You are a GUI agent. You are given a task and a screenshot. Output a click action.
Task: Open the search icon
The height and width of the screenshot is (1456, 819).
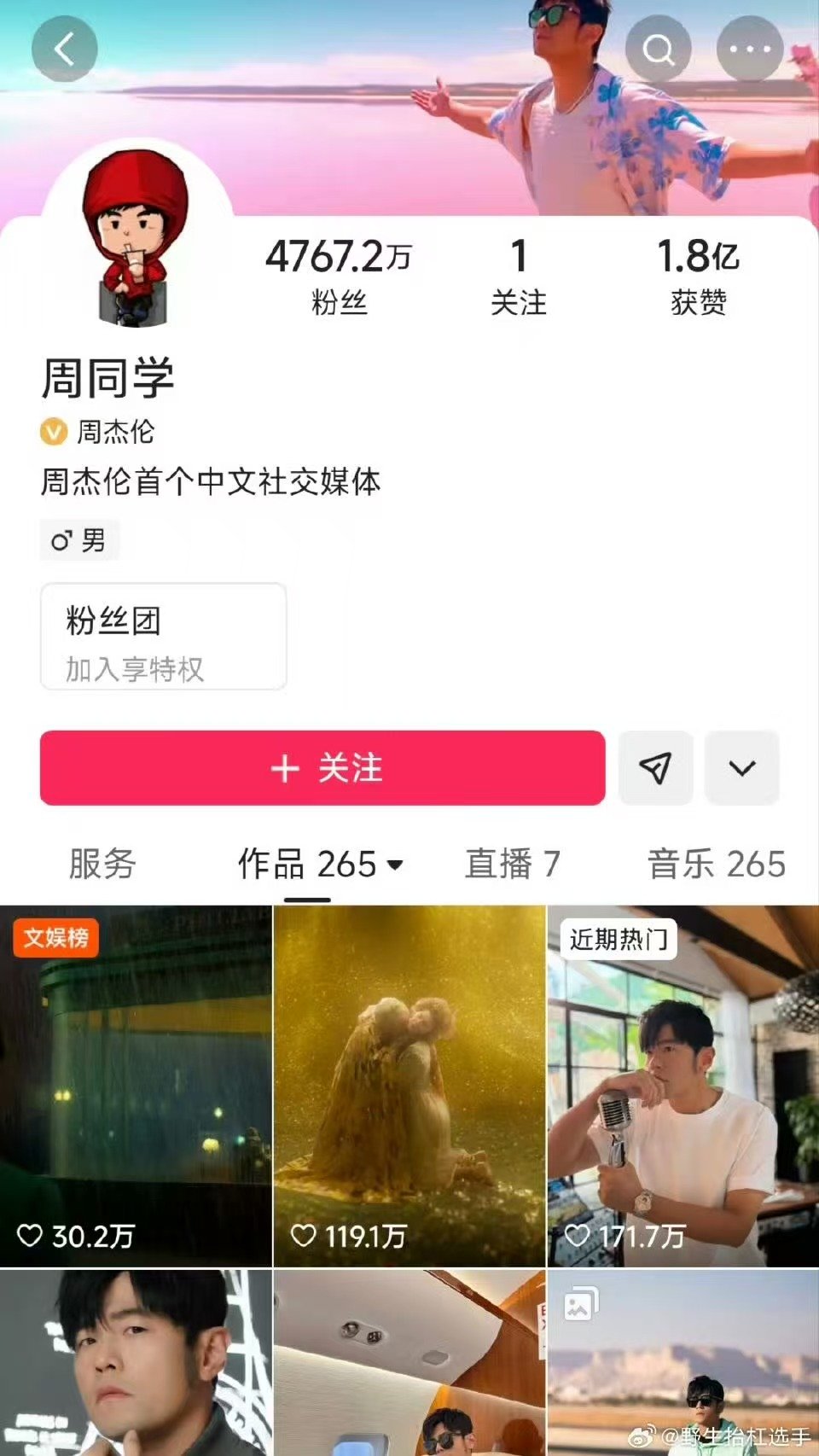click(x=657, y=49)
